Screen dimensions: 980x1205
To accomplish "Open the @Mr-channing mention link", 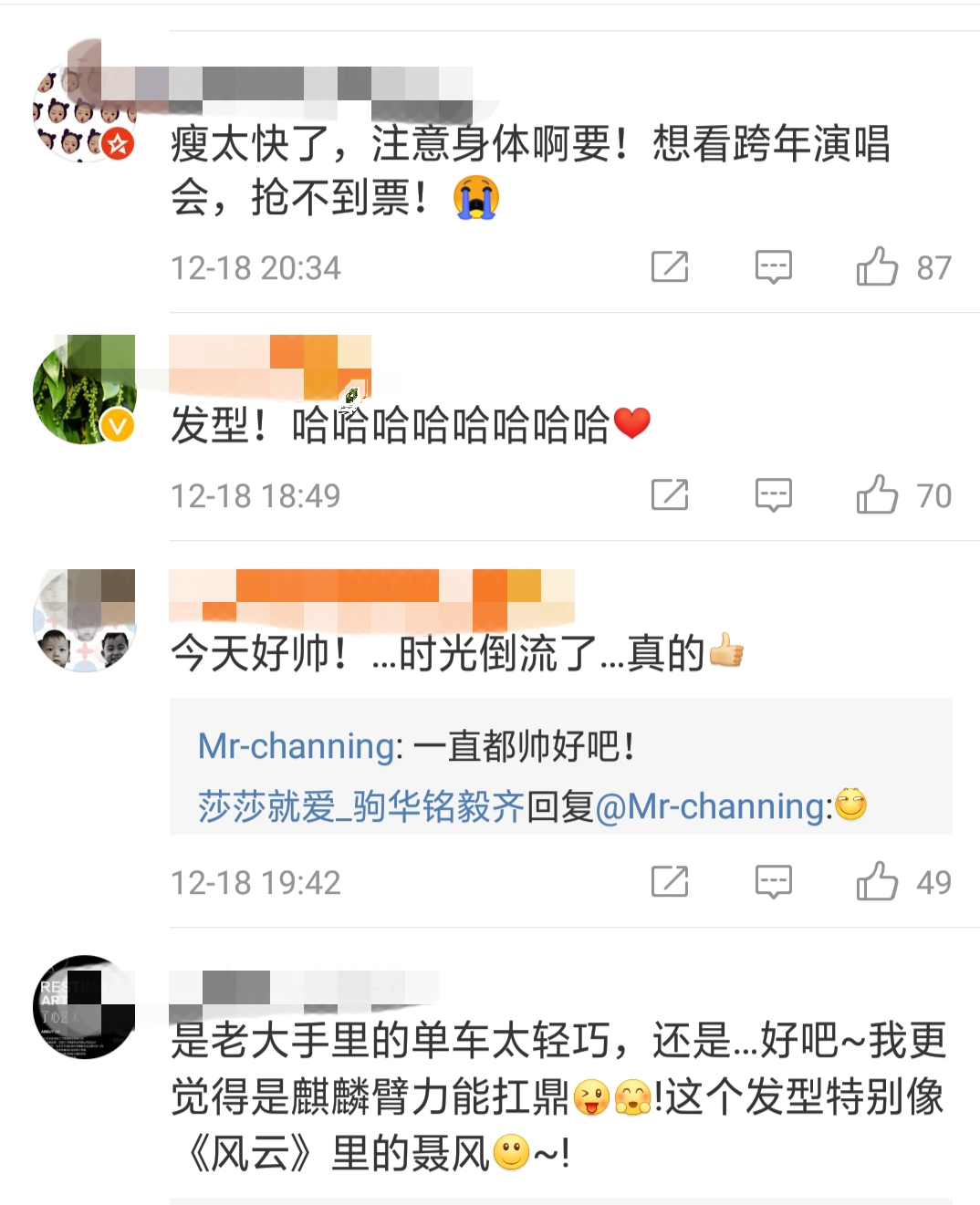I will [x=712, y=807].
